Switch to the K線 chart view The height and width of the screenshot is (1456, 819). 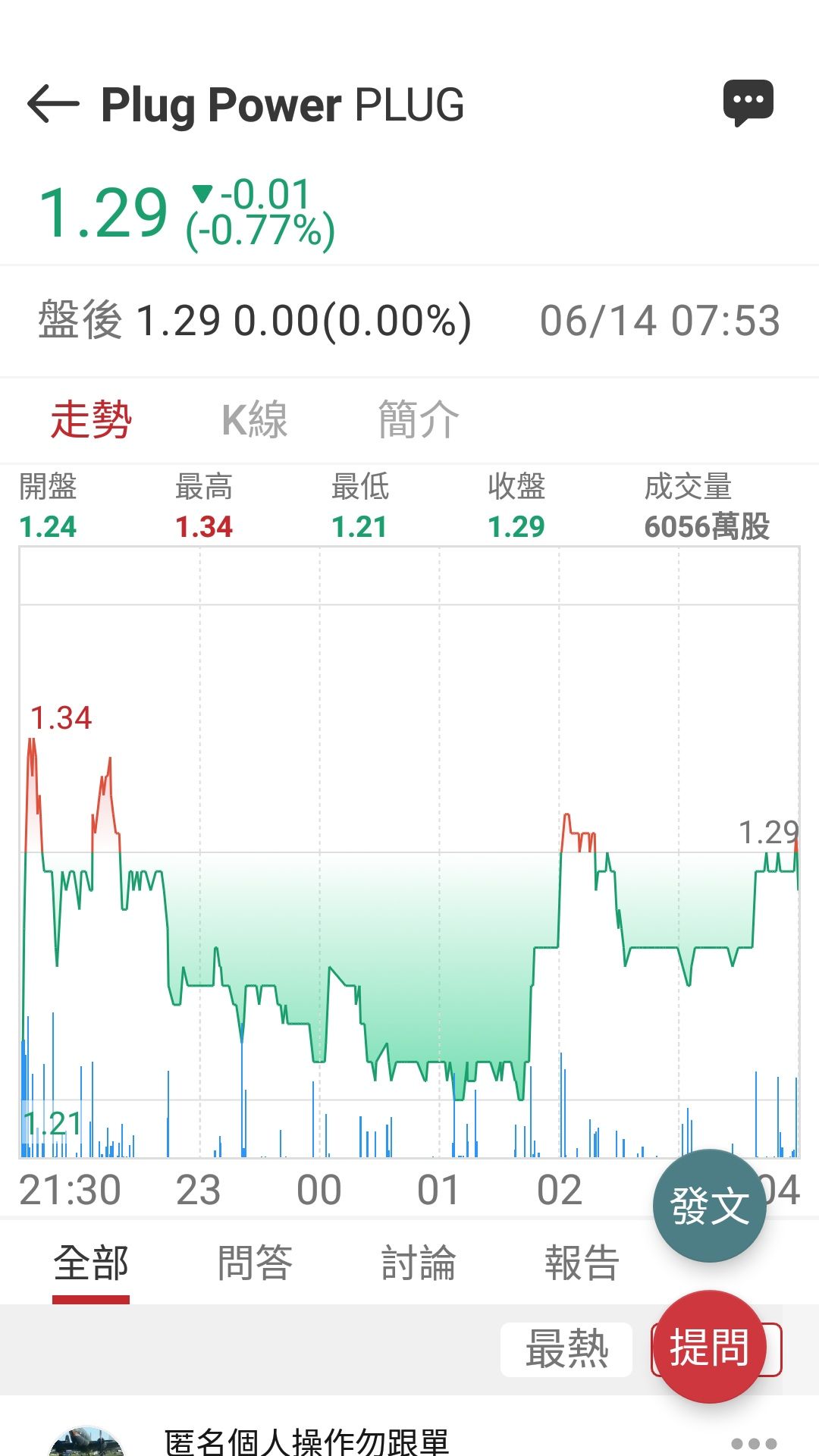(x=254, y=419)
